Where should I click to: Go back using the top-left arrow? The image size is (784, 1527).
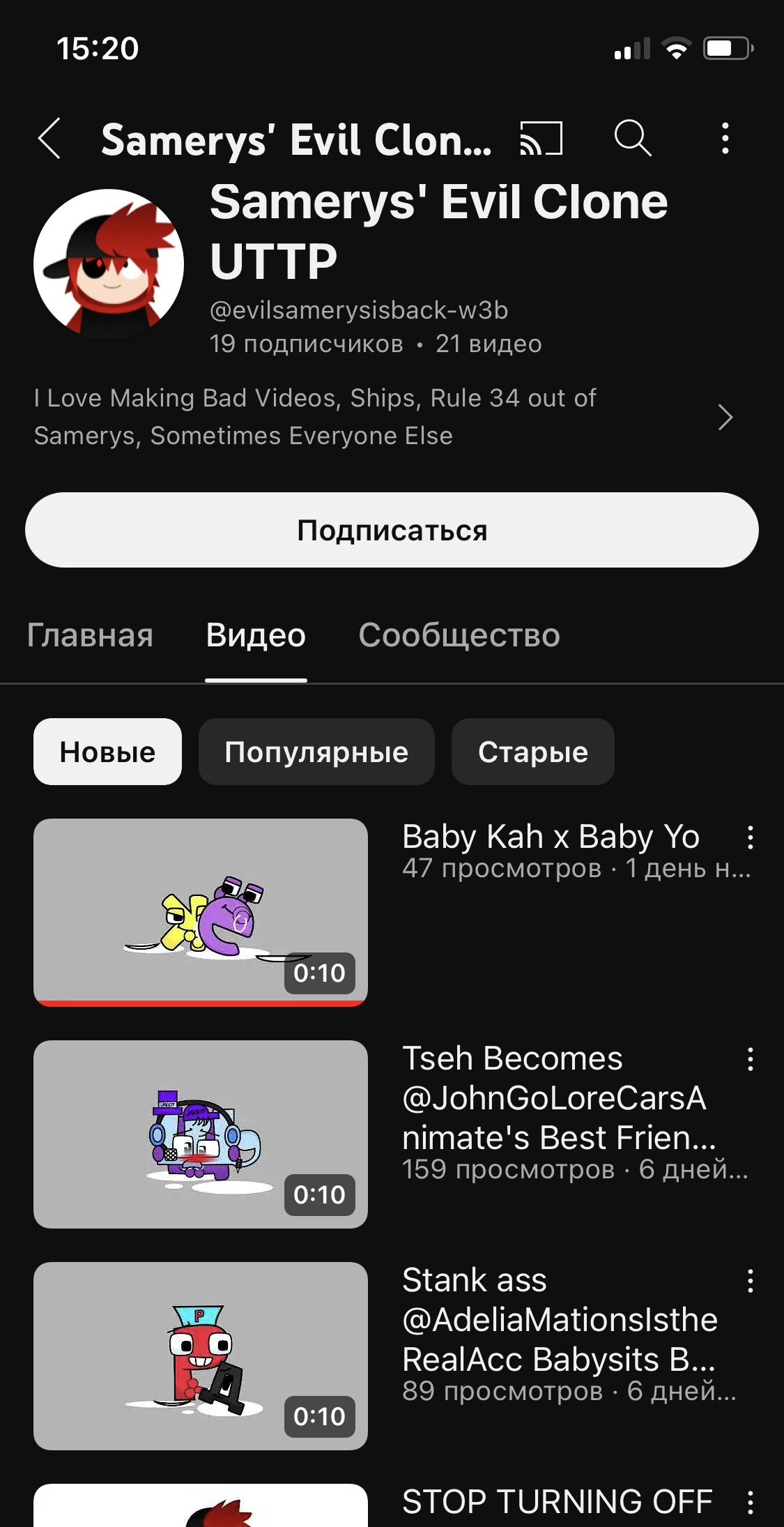coord(49,138)
